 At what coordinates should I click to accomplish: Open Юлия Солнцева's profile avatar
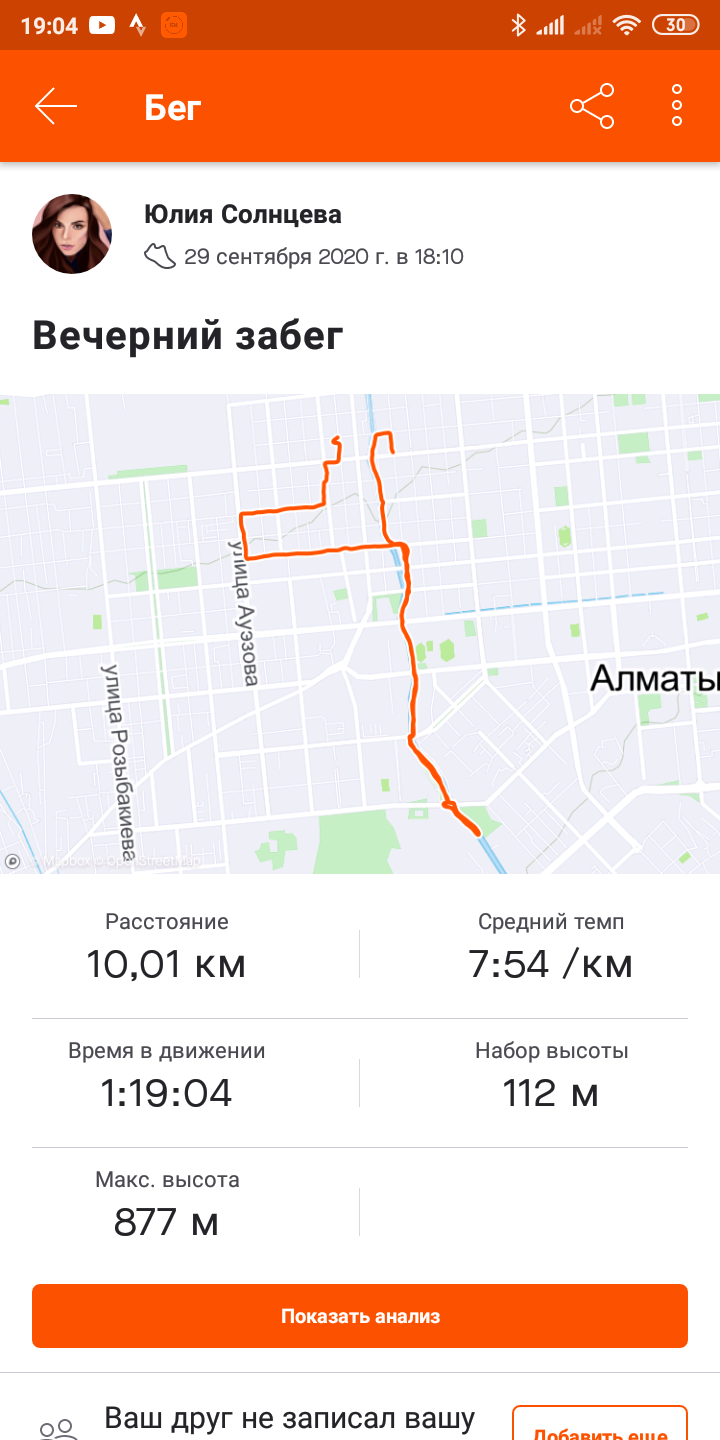(x=72, y=234)
